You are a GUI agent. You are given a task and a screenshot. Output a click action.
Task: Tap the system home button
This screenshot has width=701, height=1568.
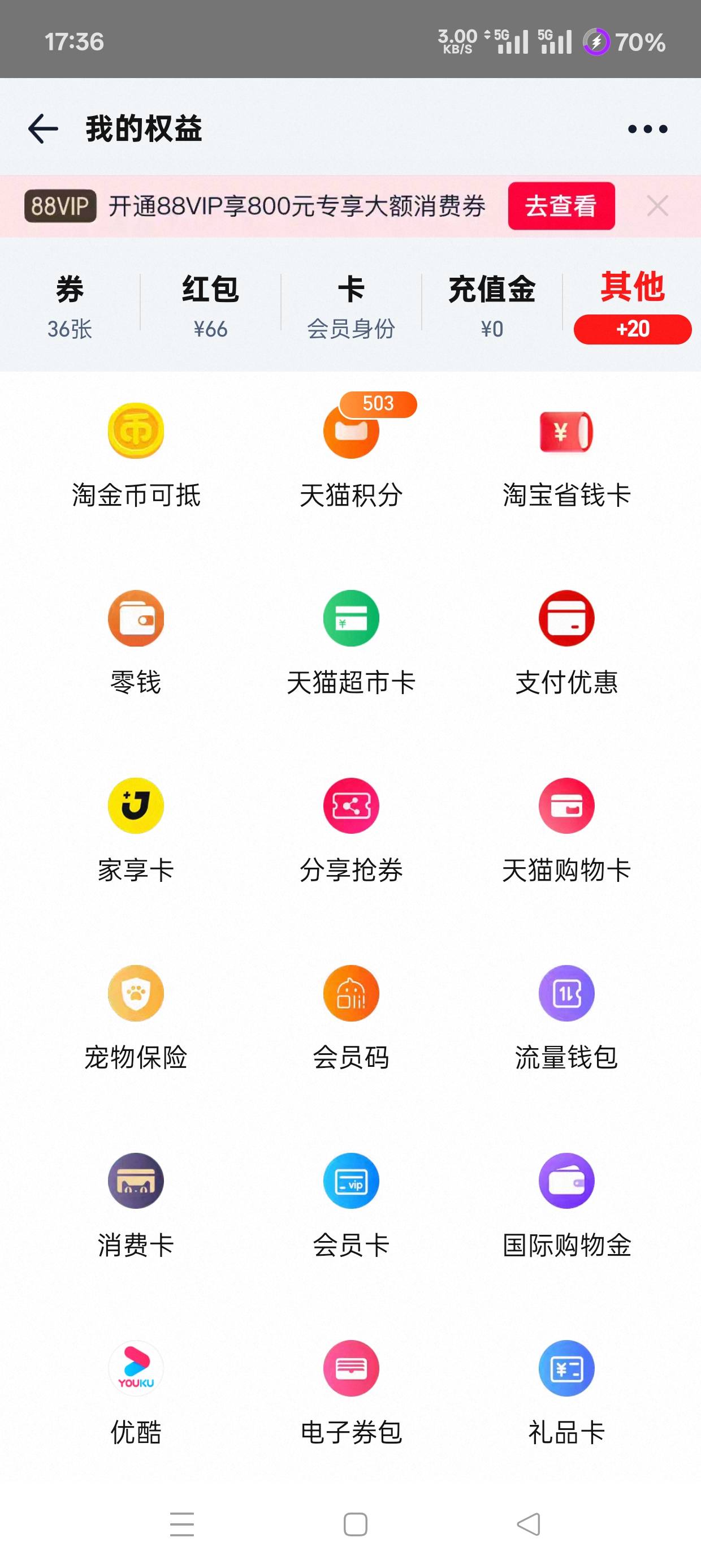356,1524
